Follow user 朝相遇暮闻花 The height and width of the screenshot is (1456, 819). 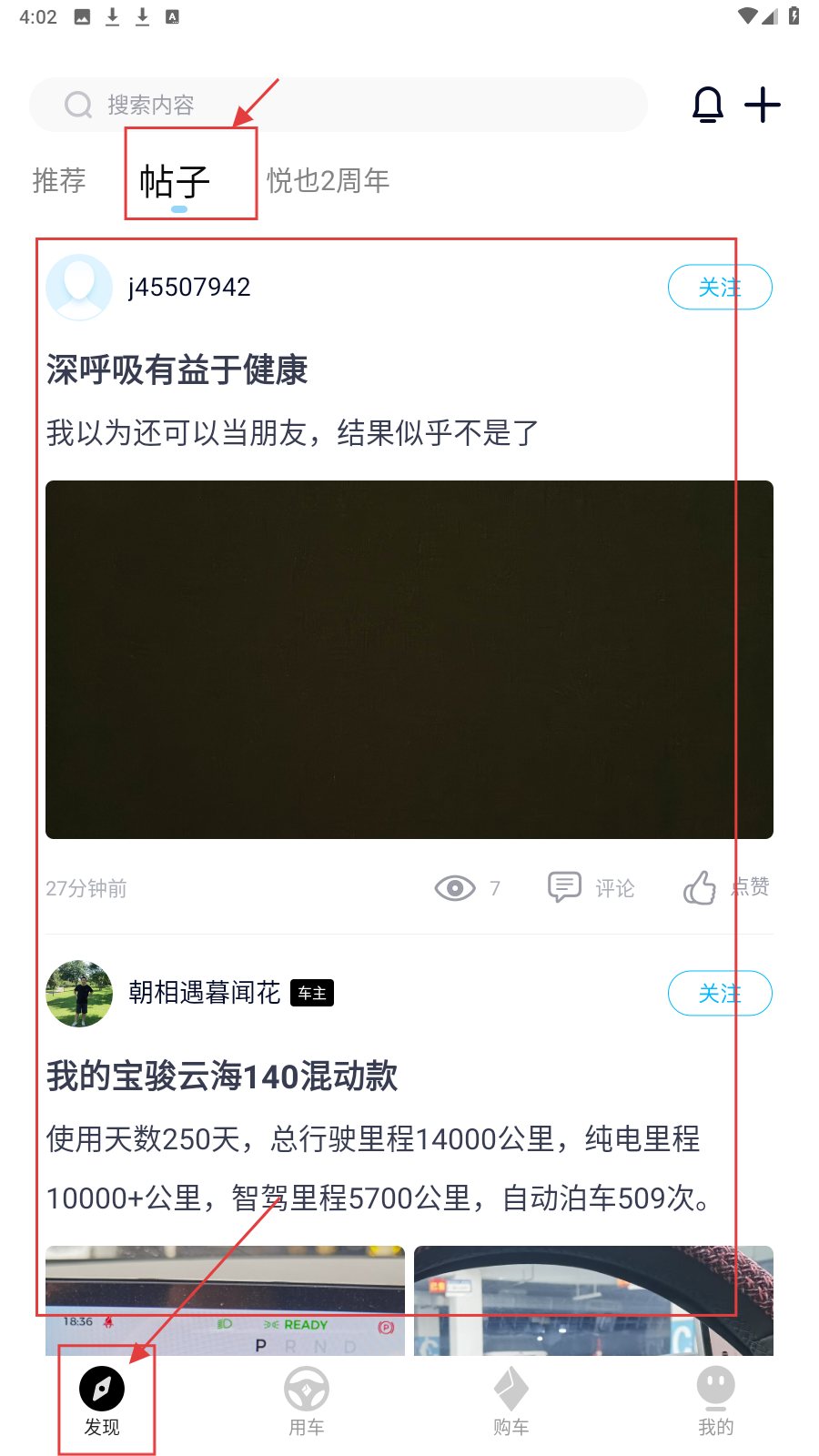(719, 994)
